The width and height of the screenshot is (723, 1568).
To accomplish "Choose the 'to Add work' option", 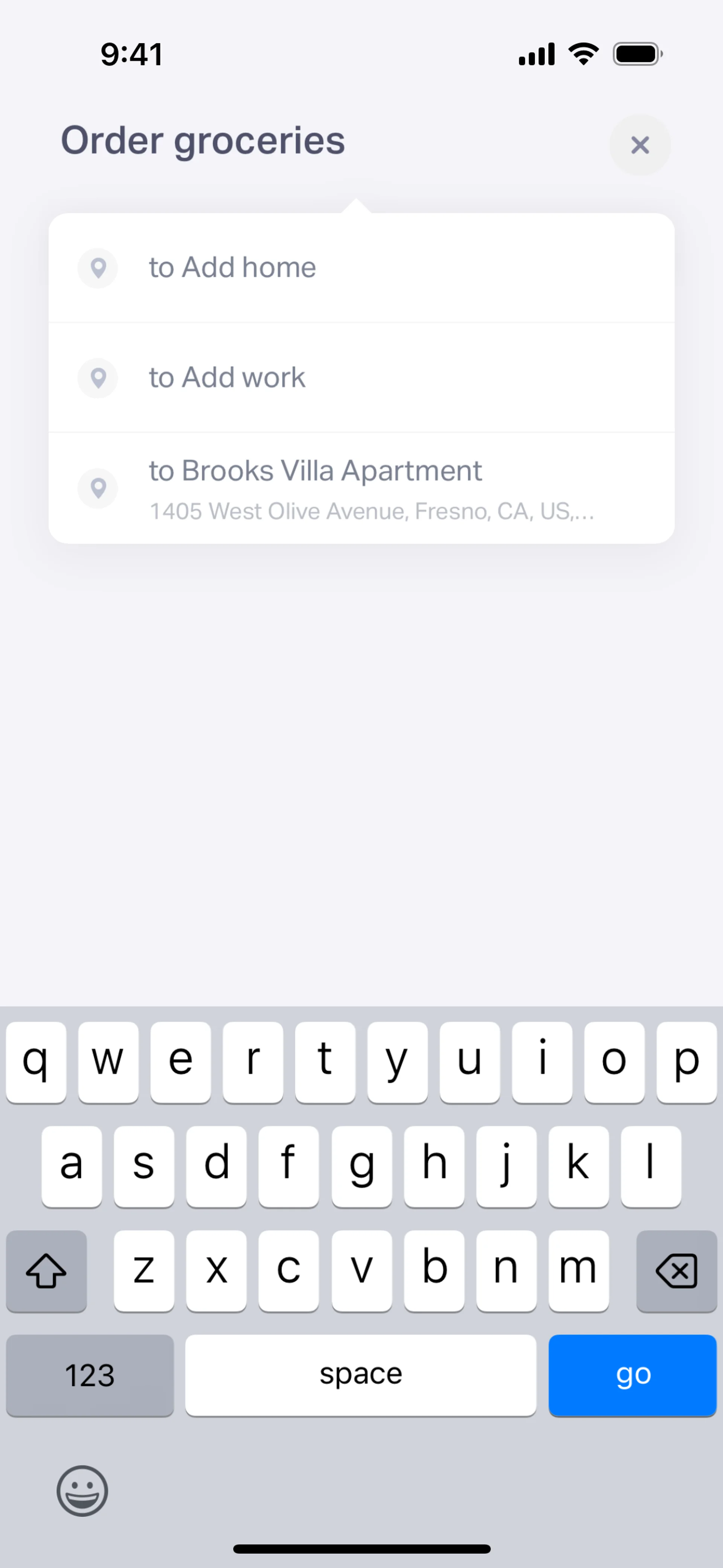I will (x=361, y=377).
